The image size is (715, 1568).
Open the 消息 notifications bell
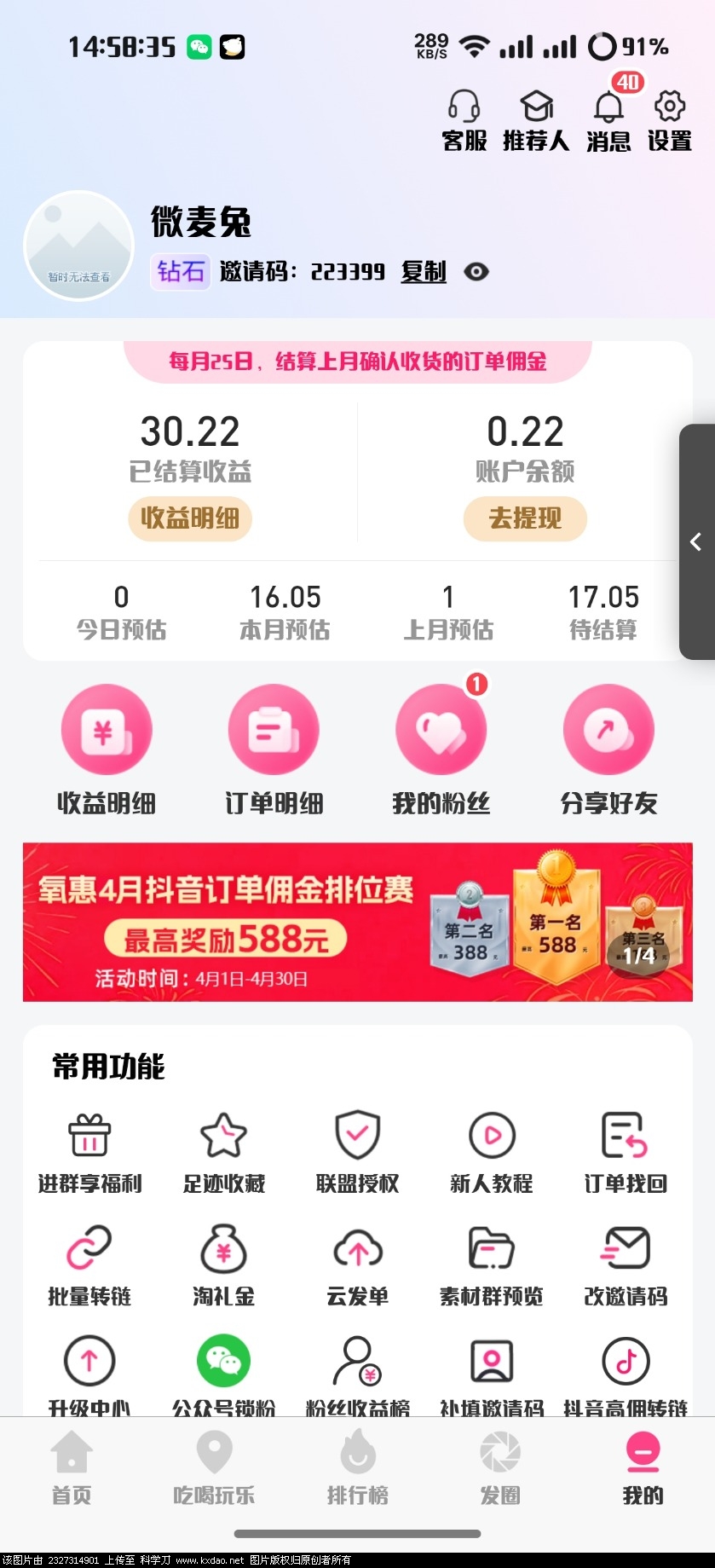tap(608, 121)
